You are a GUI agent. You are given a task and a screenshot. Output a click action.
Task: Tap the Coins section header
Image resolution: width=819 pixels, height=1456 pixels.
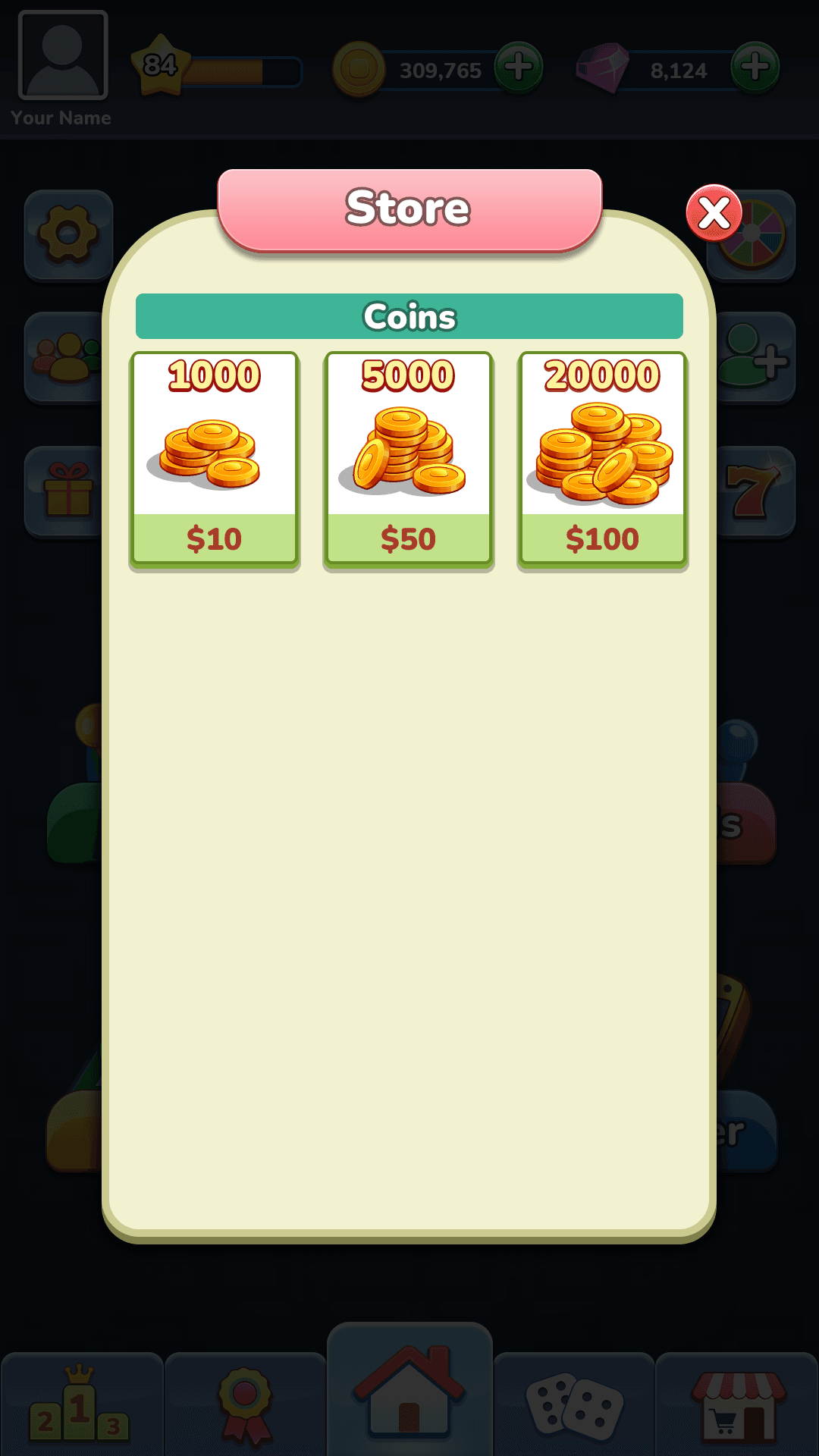pos(409,315)
